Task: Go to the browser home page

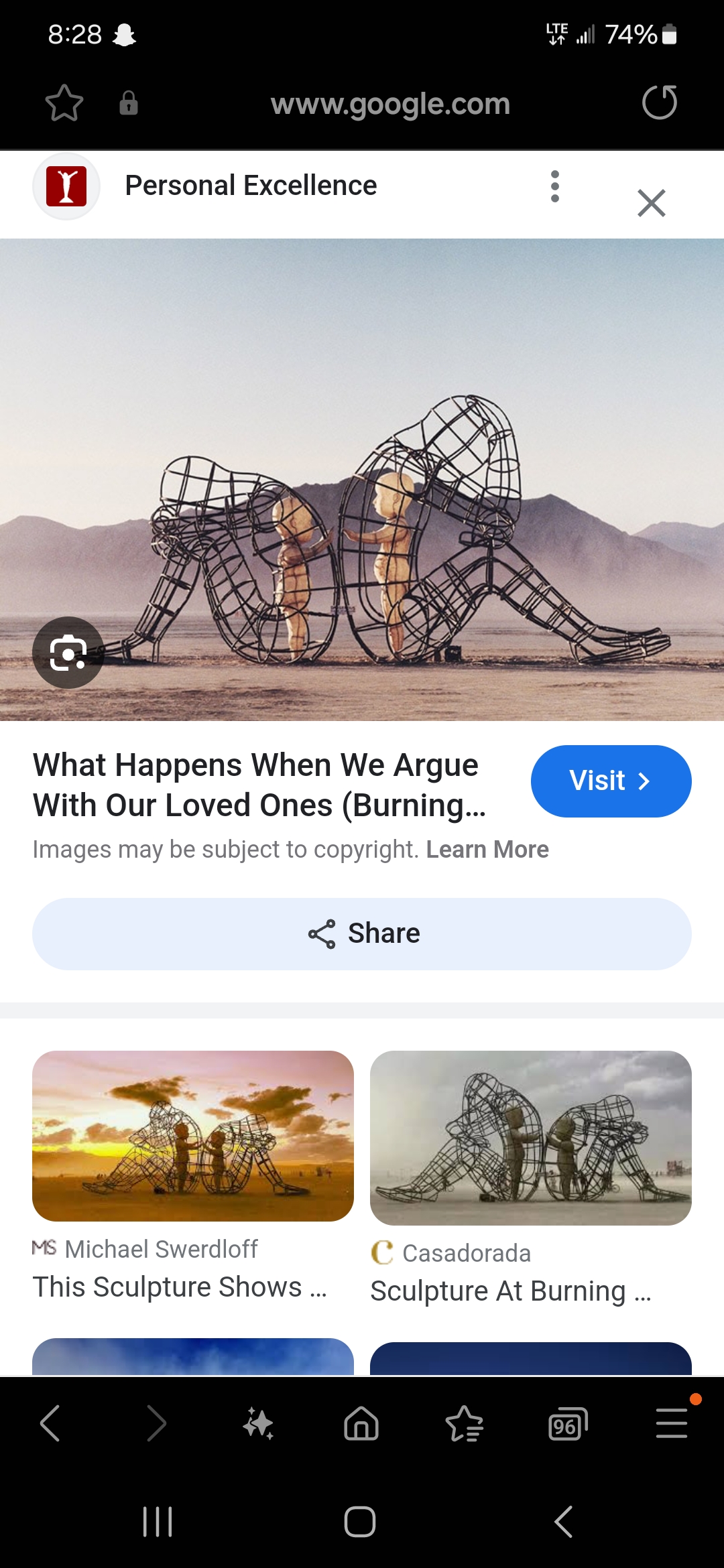Action: coord(361,1423)
